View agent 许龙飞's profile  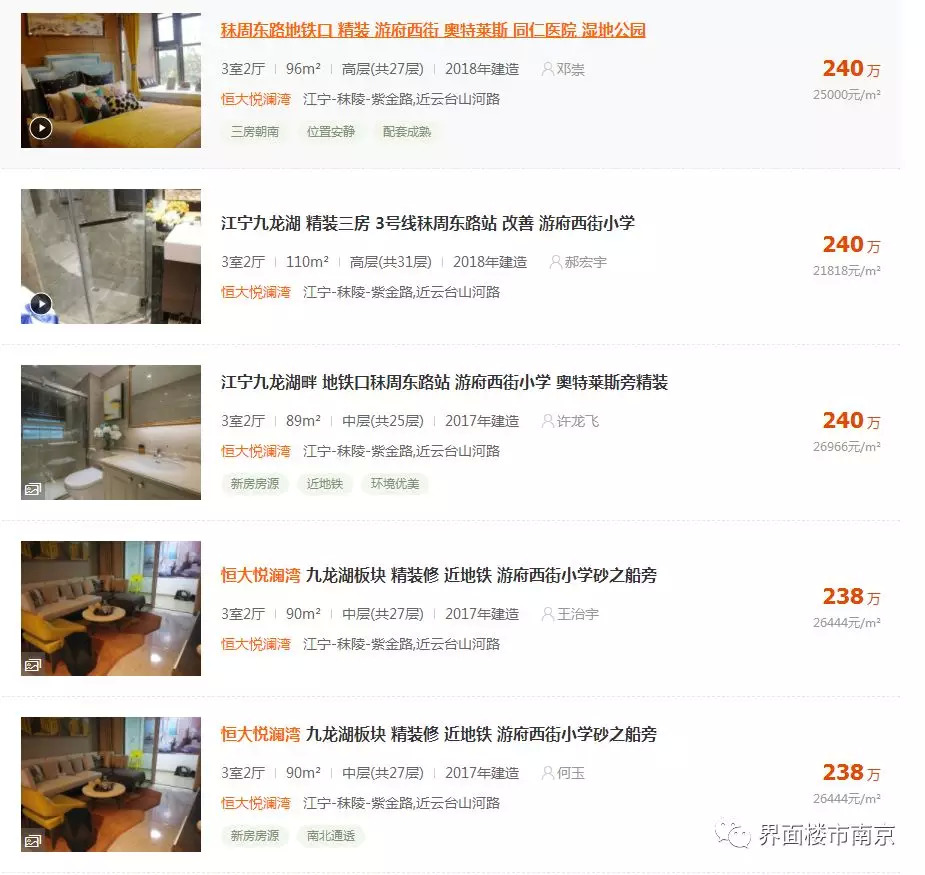577,421
